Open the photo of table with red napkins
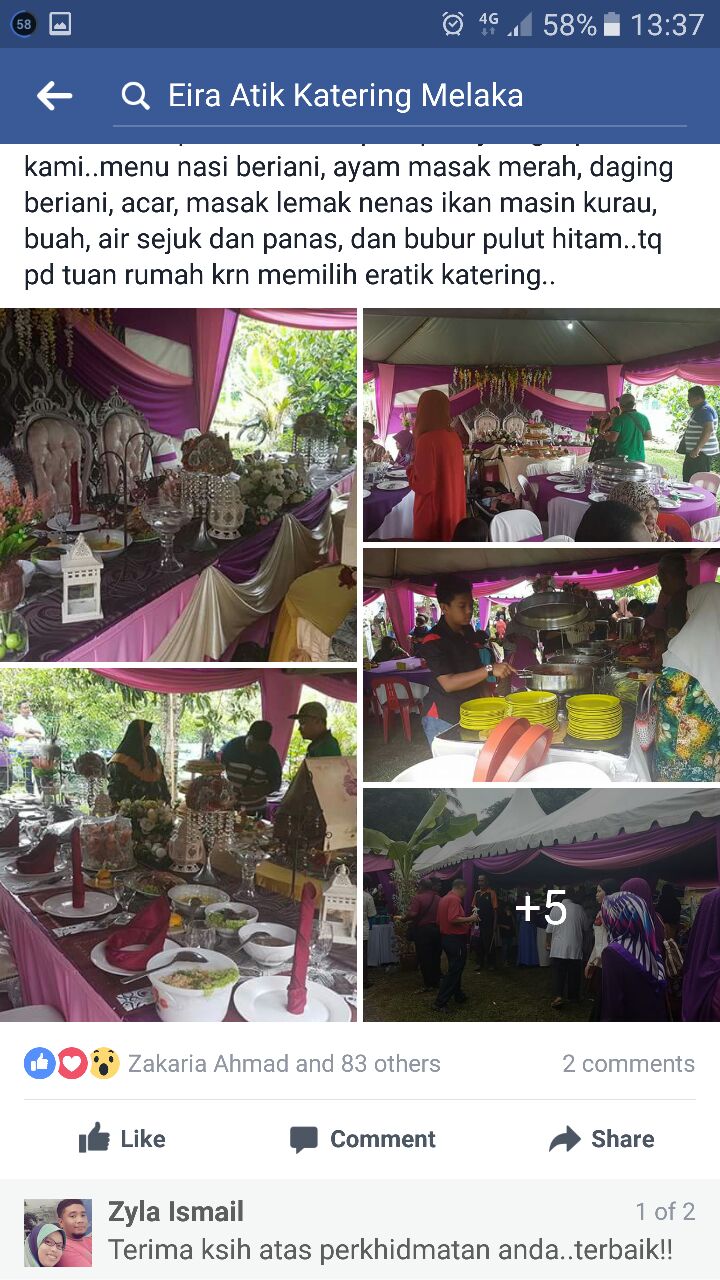Screen dimensions: 720x1280 point(178,845)
